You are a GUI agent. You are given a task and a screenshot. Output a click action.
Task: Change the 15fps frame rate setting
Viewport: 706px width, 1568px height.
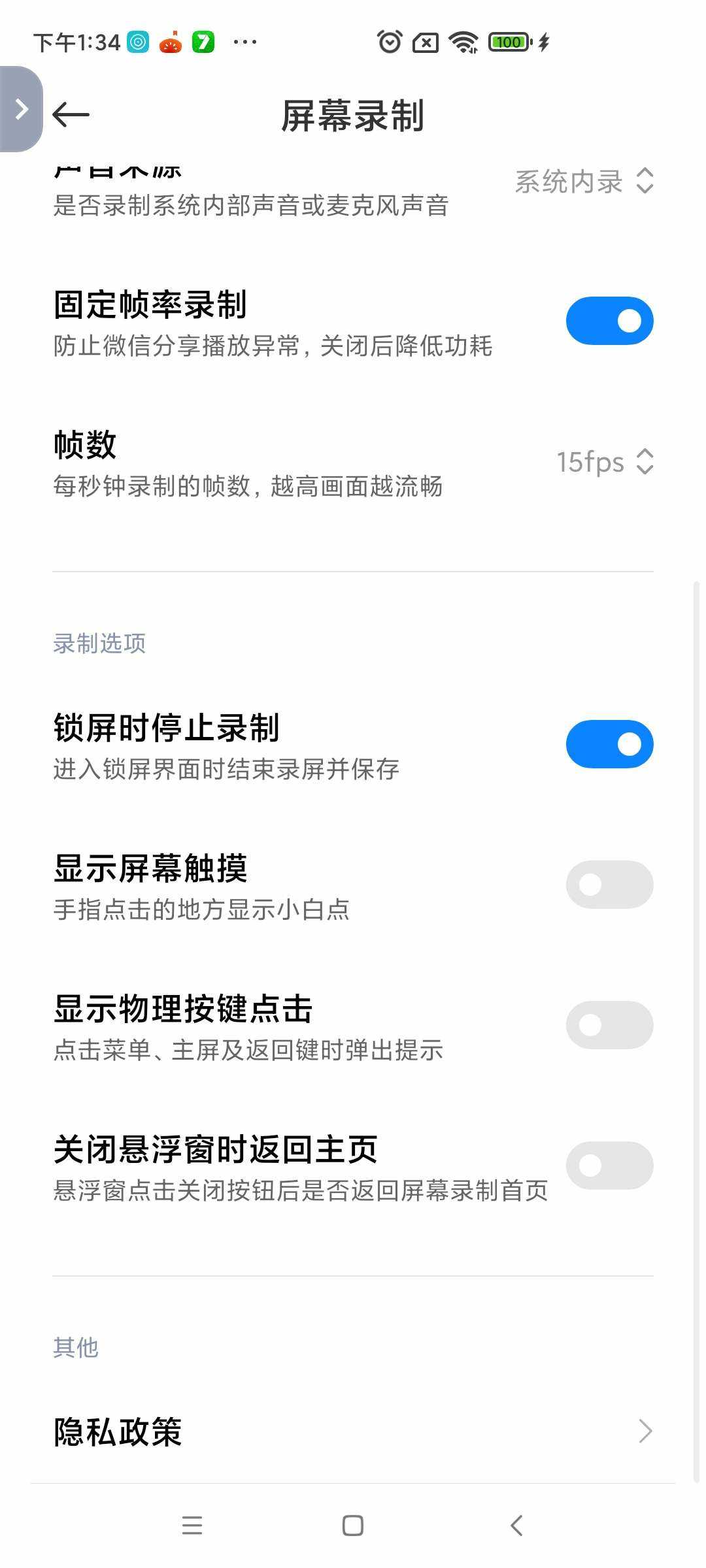pos(605,462)
